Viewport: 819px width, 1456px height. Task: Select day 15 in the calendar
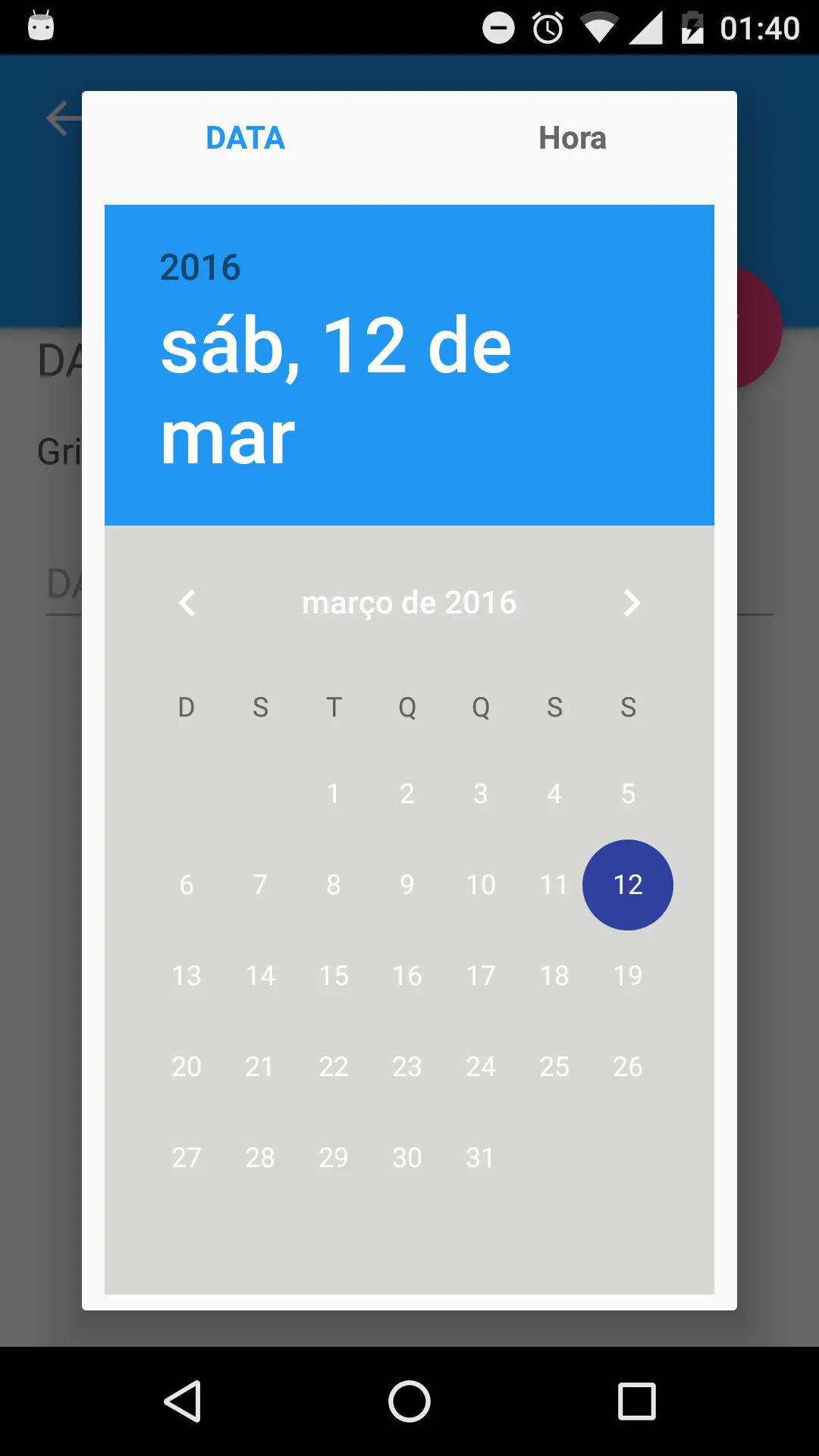pyautogui.click(x=334, y=976)
